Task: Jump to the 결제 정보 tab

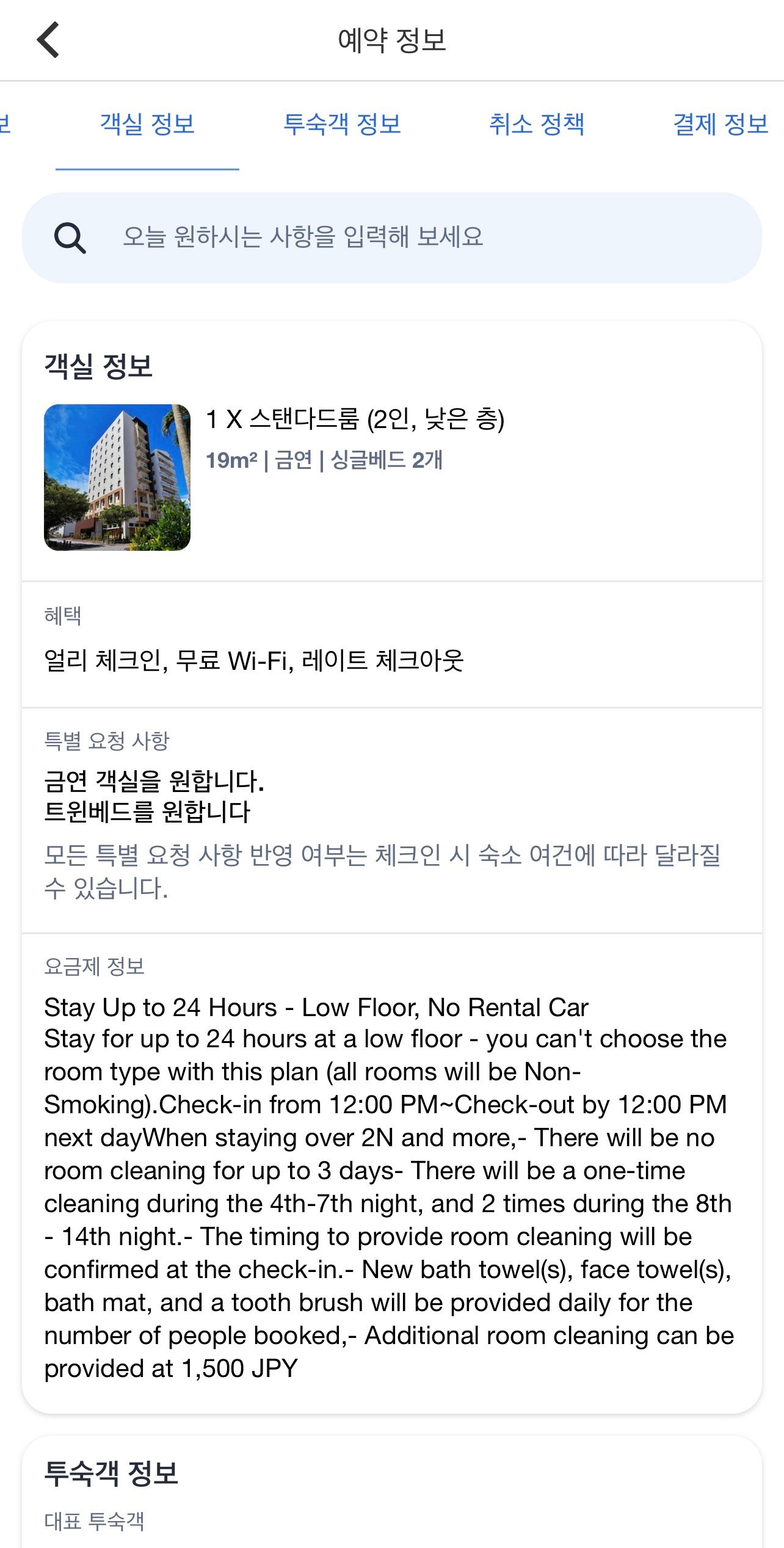Action: point(720,125)
